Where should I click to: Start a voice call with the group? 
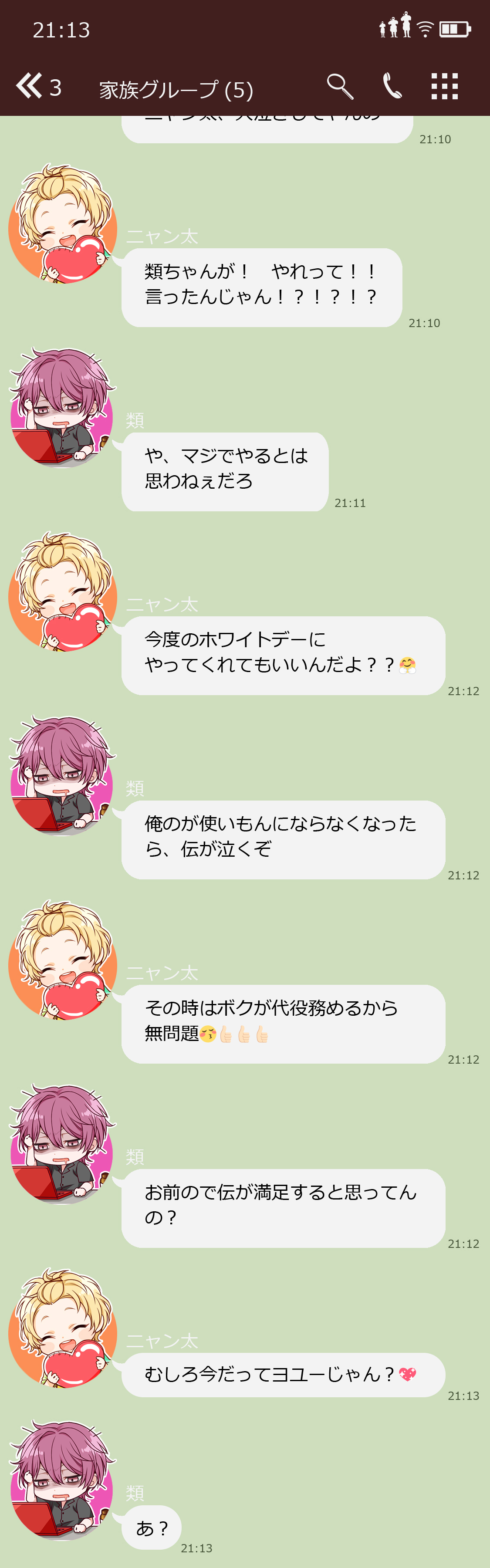point(392,86)
